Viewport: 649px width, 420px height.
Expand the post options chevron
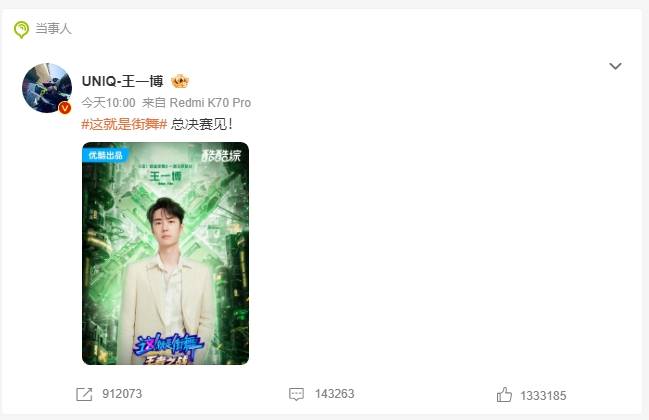[x=615, y=66]
